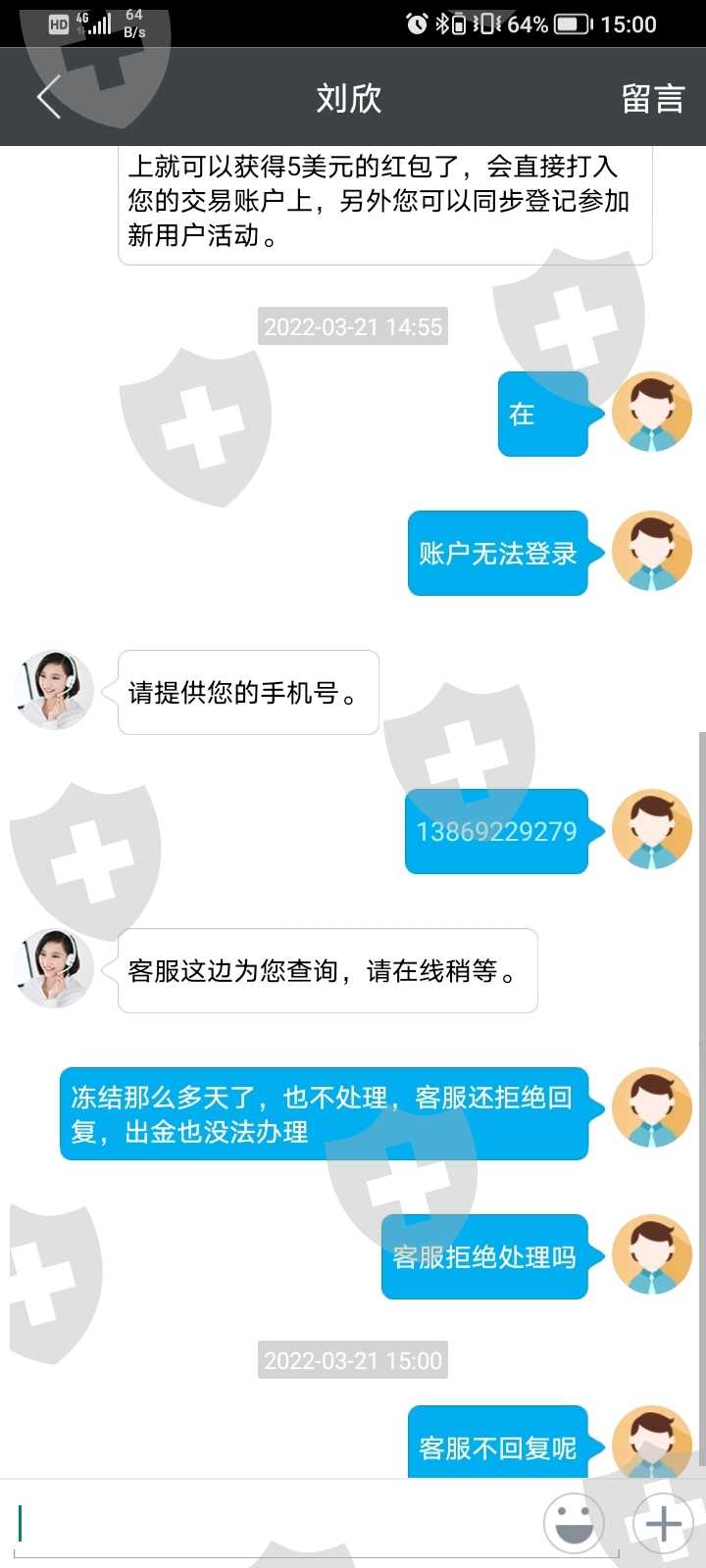Viewport: 706px width, 1568px height.
Task: Open the plus attachment menu
Action: pyautogui.click(x=663, y=1524)
